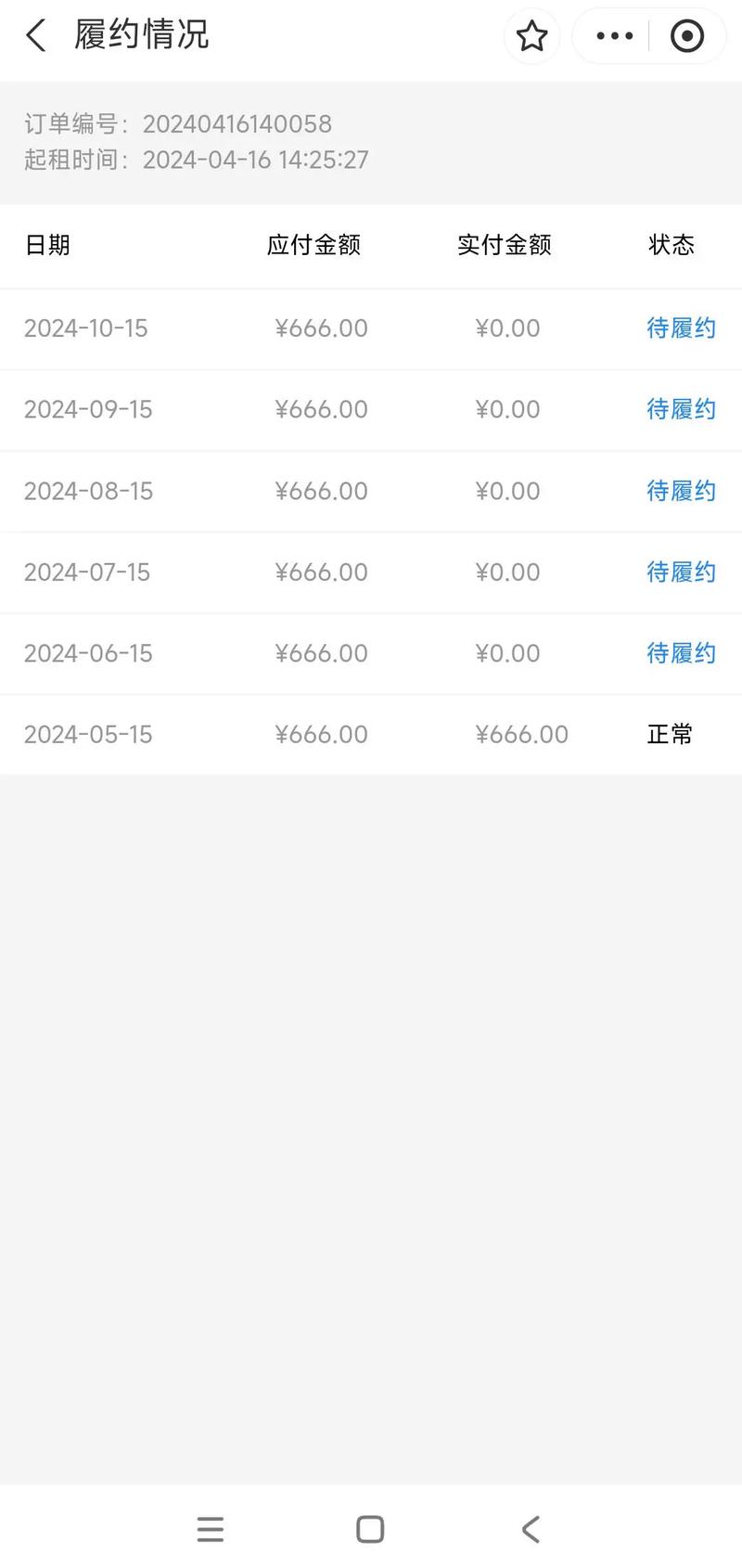Tap 待履约 for the 2024-06-15 payment

[681, 653]
